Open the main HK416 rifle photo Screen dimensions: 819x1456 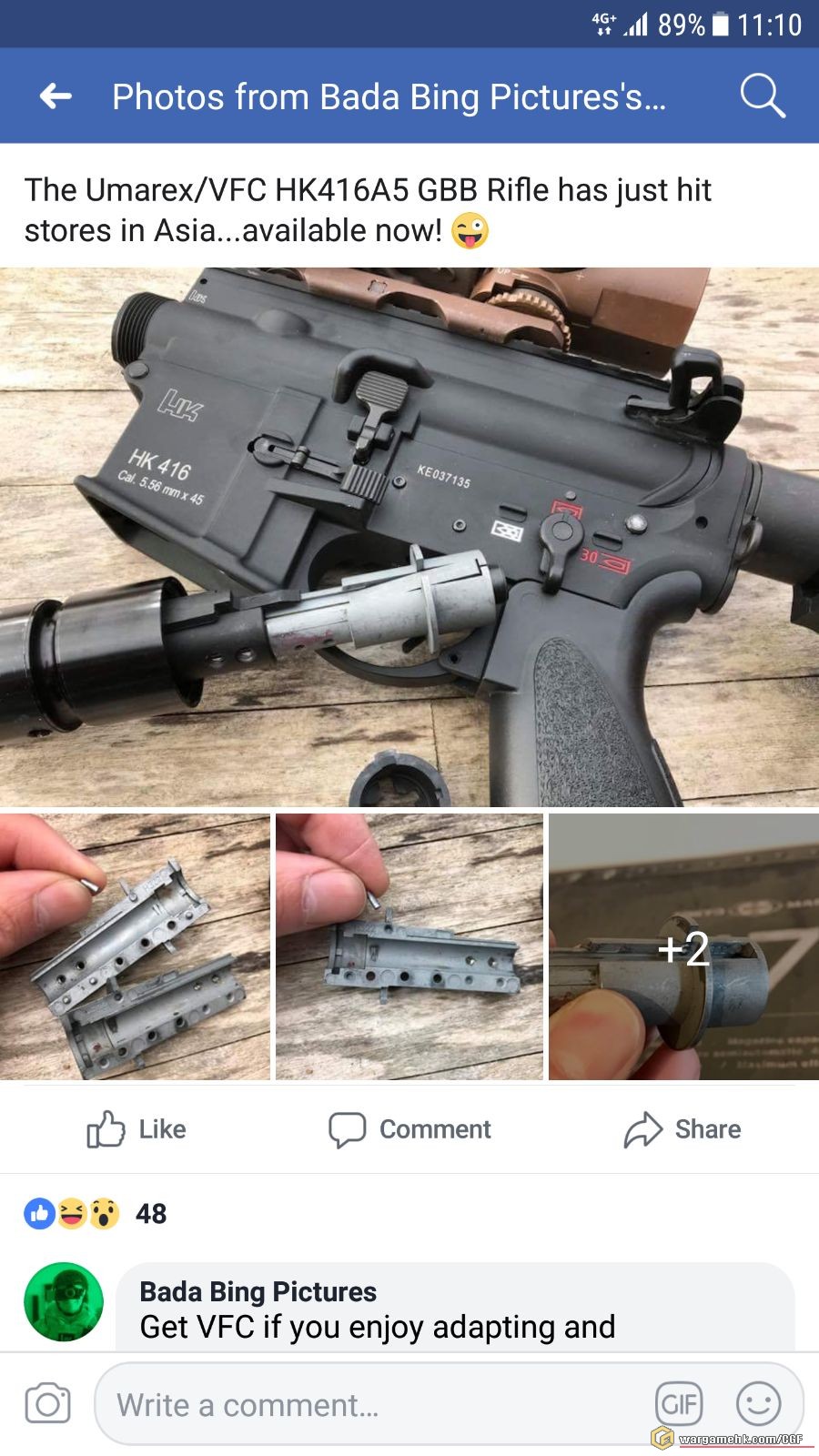409,537
